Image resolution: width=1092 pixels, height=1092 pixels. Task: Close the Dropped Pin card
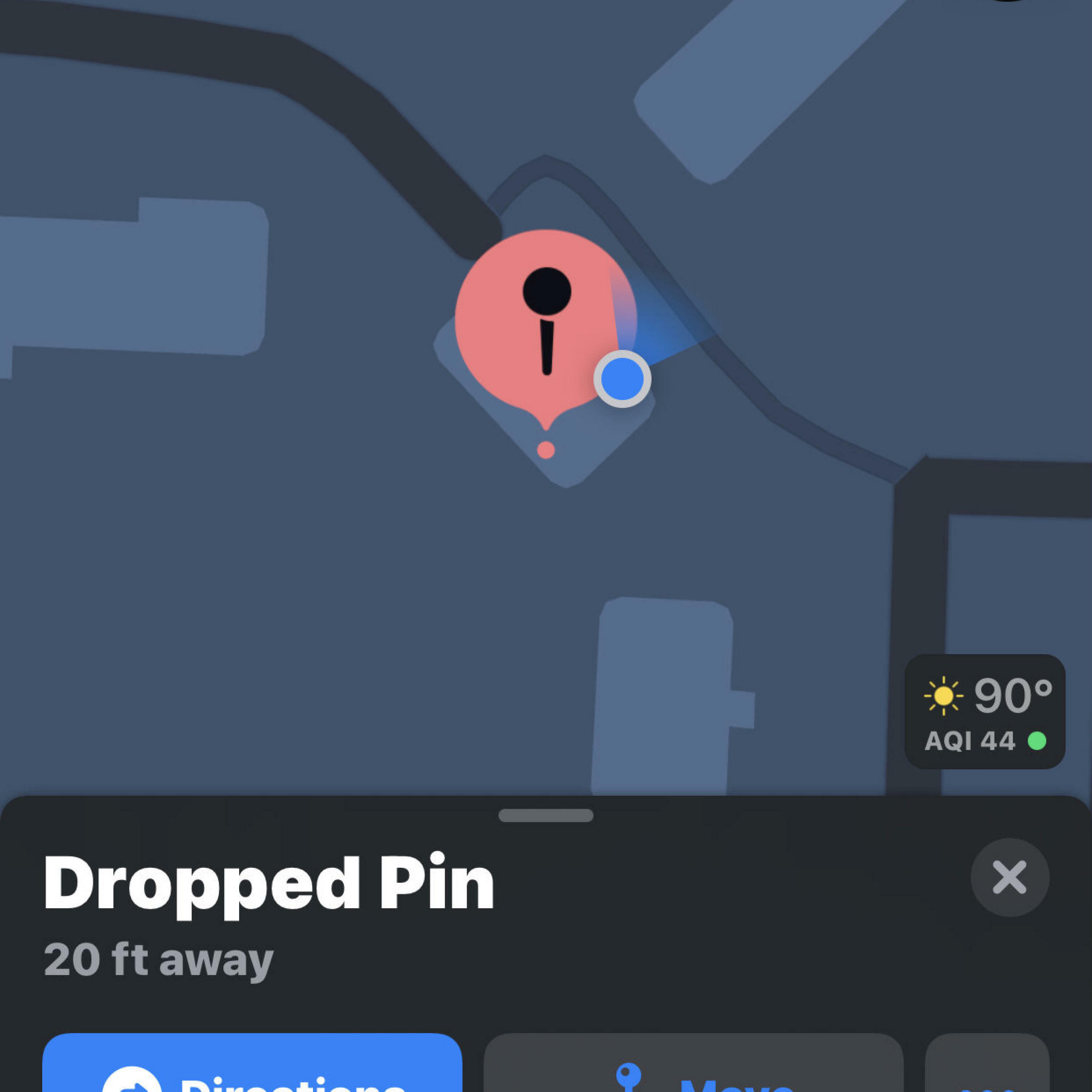click(x=1009, y=877)
